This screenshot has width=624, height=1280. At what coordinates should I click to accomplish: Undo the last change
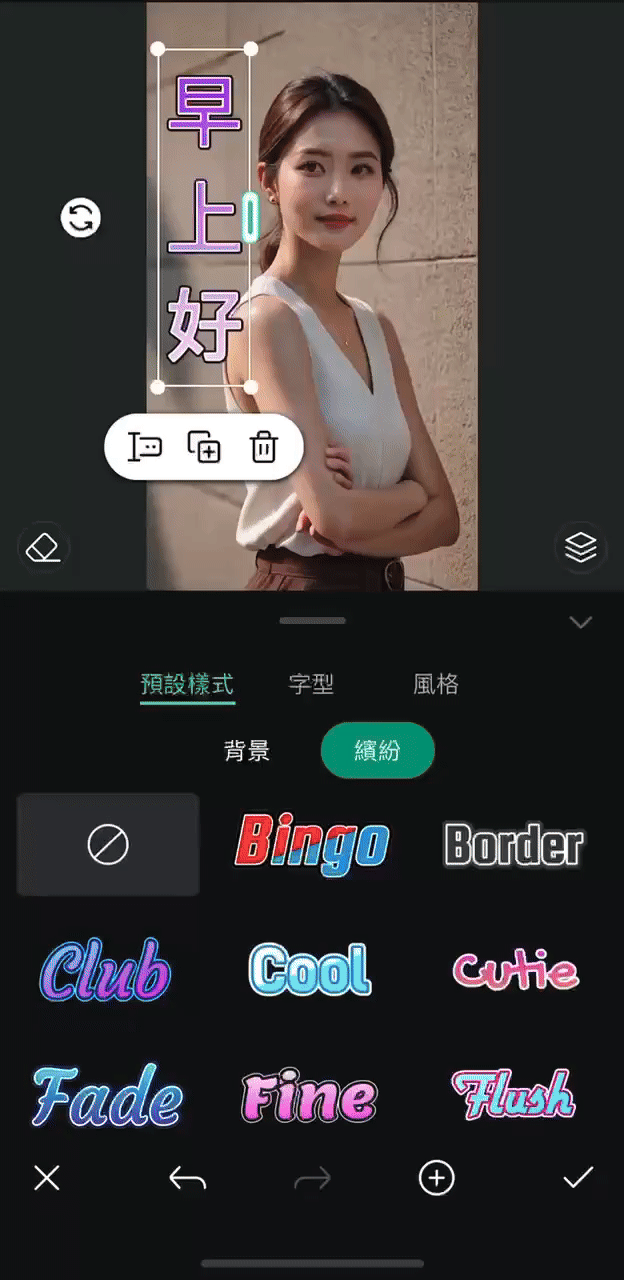pyautogui.click(x=187, y=1179)
